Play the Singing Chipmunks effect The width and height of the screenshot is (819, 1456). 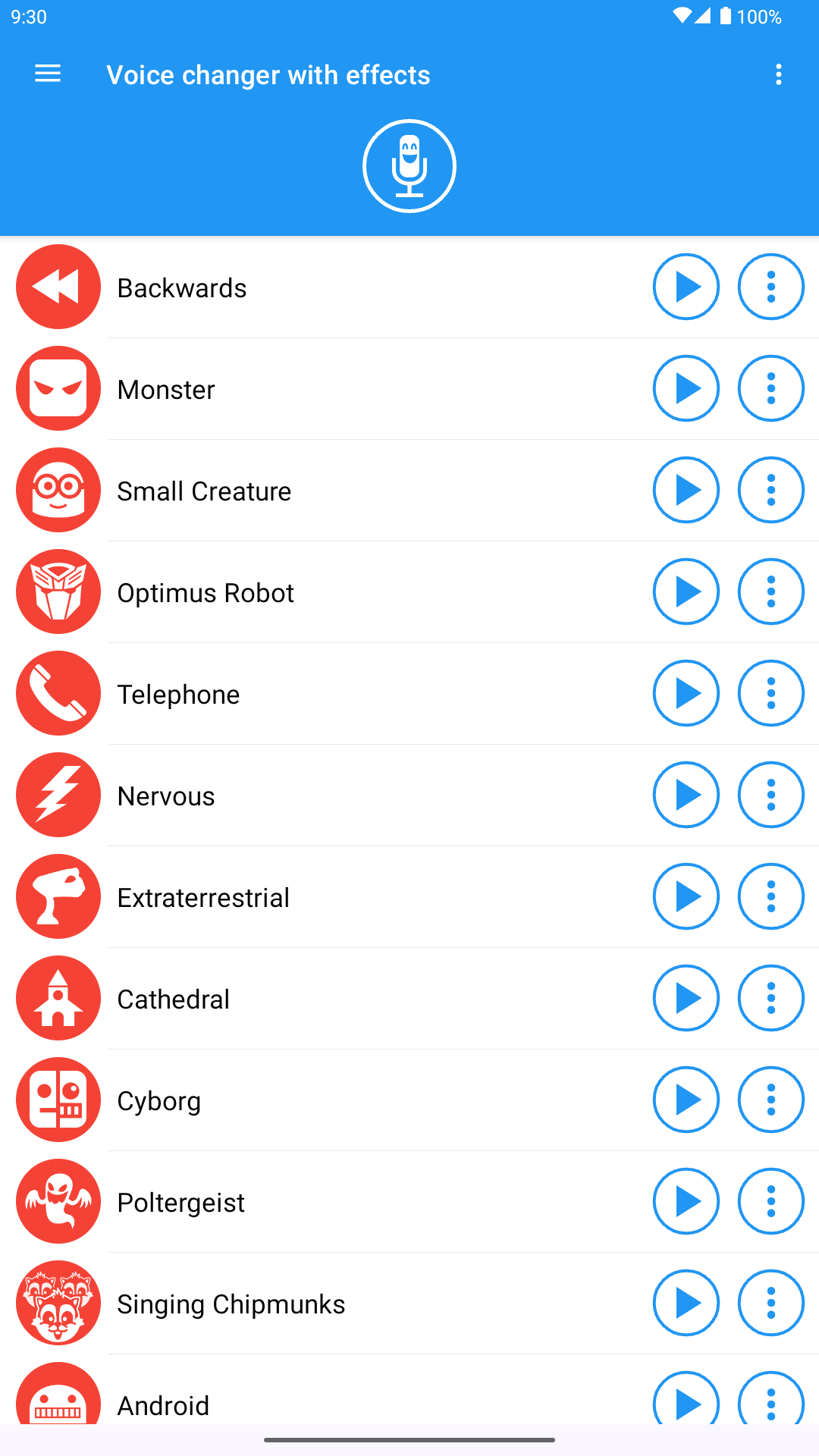(686, 1303)
